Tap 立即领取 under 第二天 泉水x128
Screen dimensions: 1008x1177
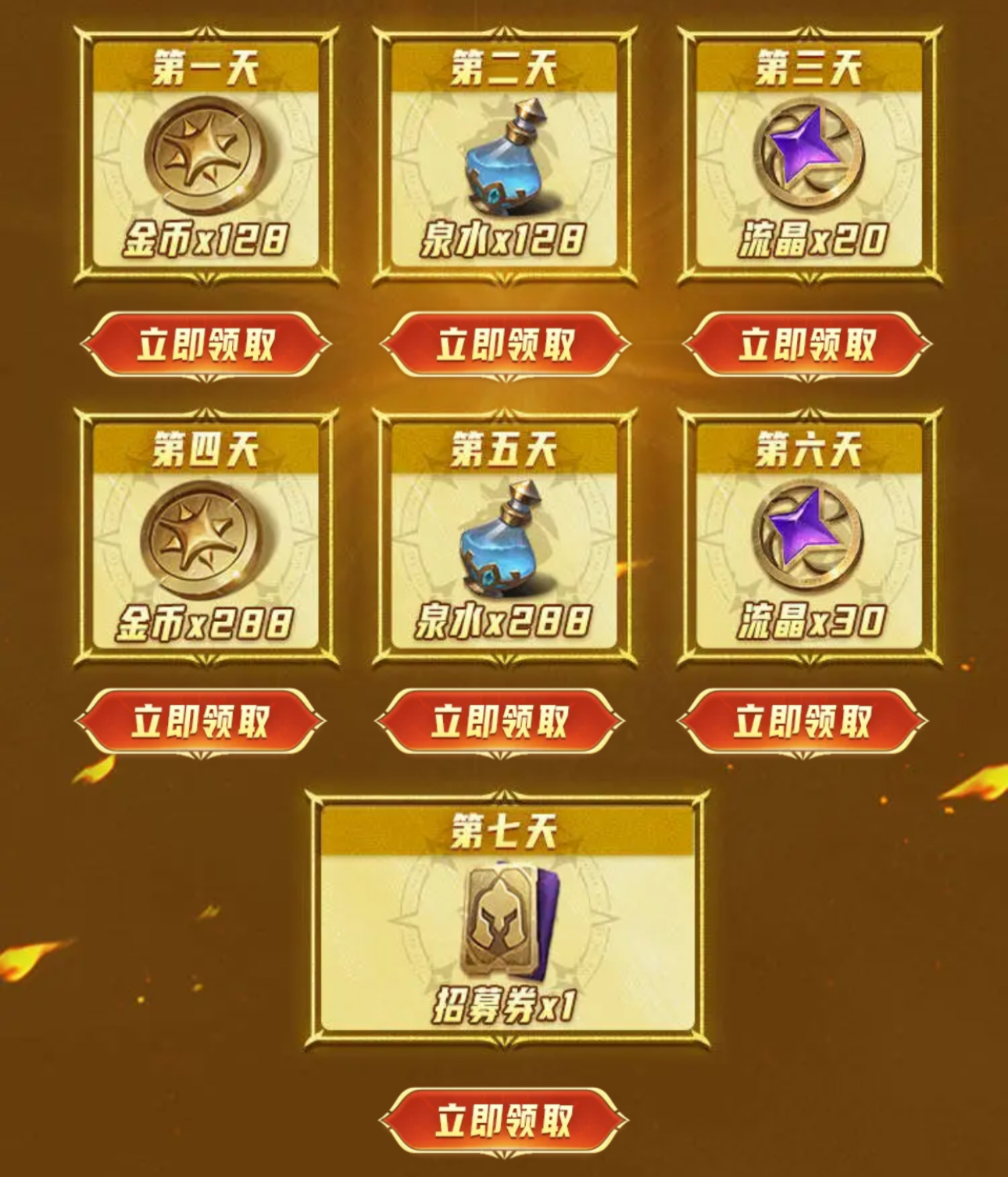tap(505, 345)
